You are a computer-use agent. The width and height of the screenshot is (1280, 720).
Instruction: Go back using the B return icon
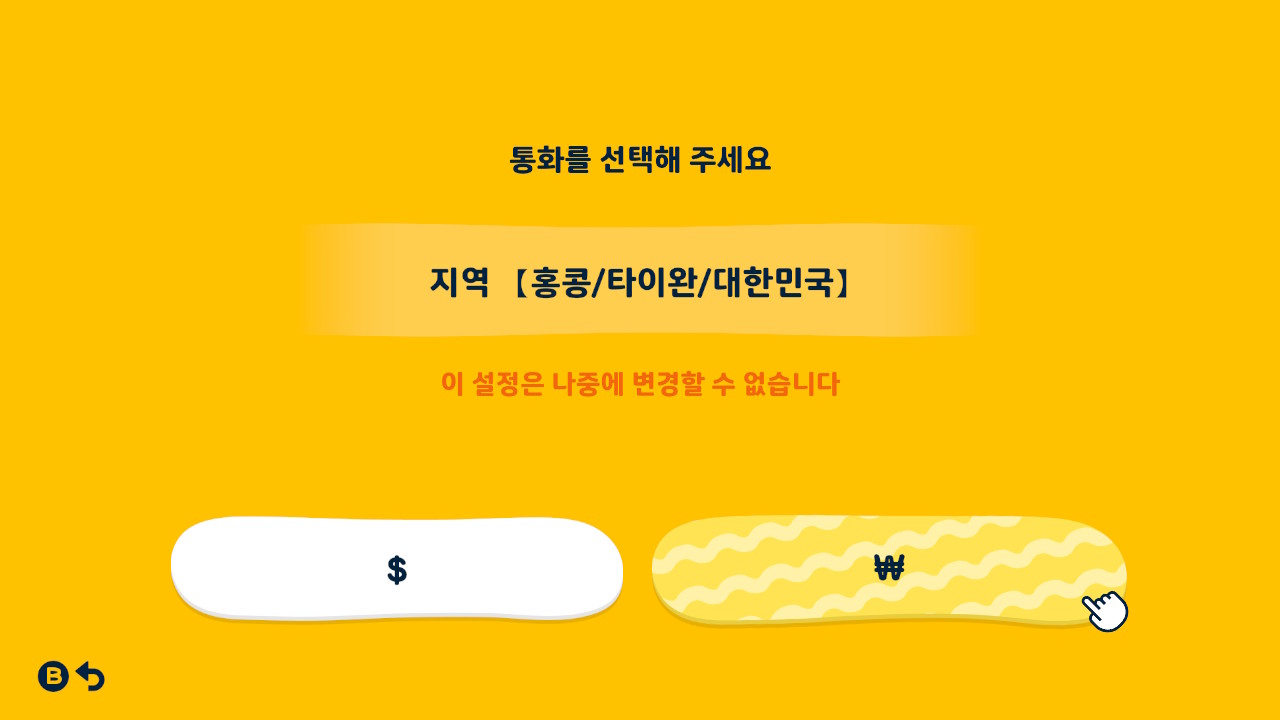coord(71,677)
